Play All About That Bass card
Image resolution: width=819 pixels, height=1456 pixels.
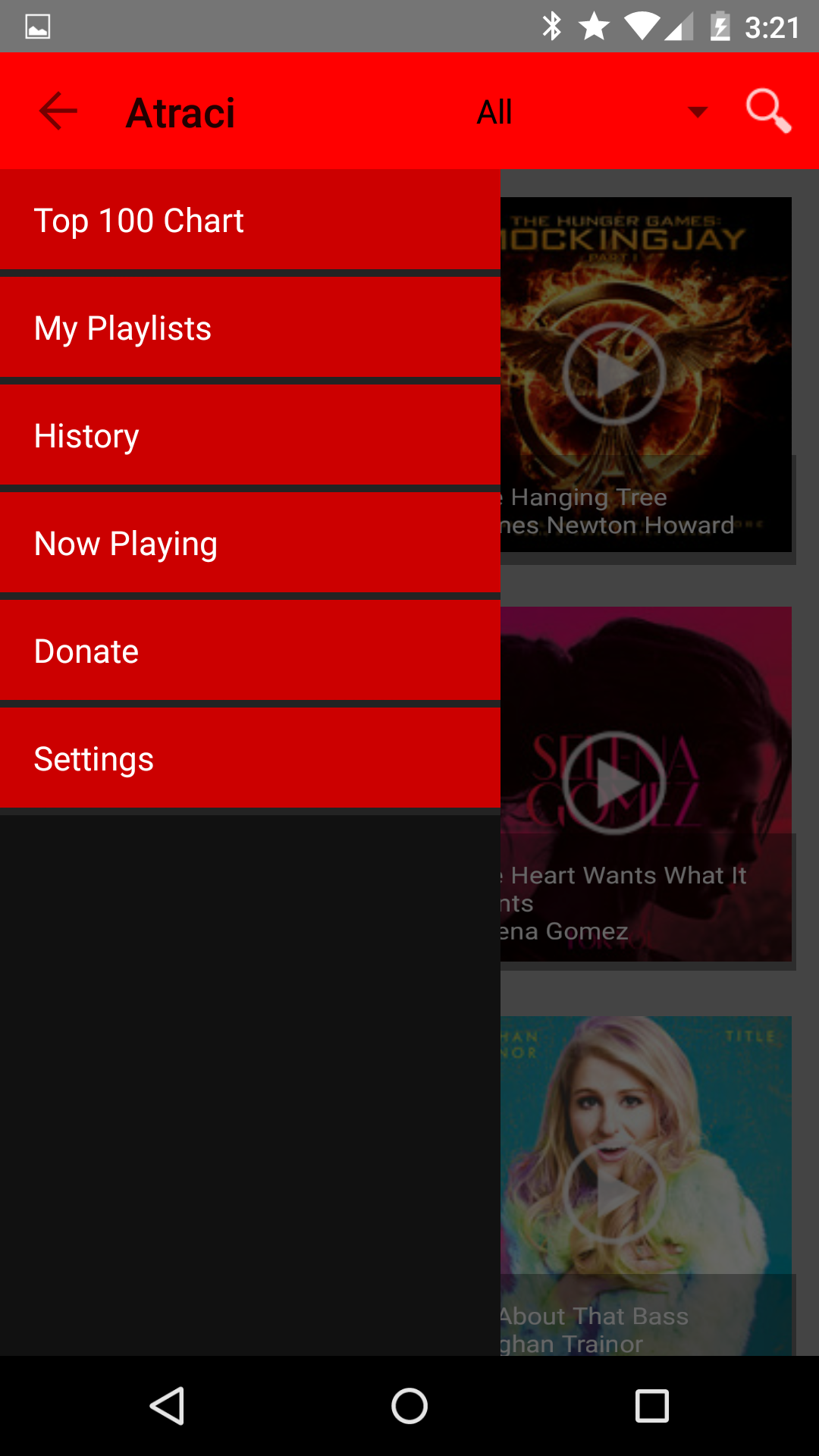pos(614,1192)
